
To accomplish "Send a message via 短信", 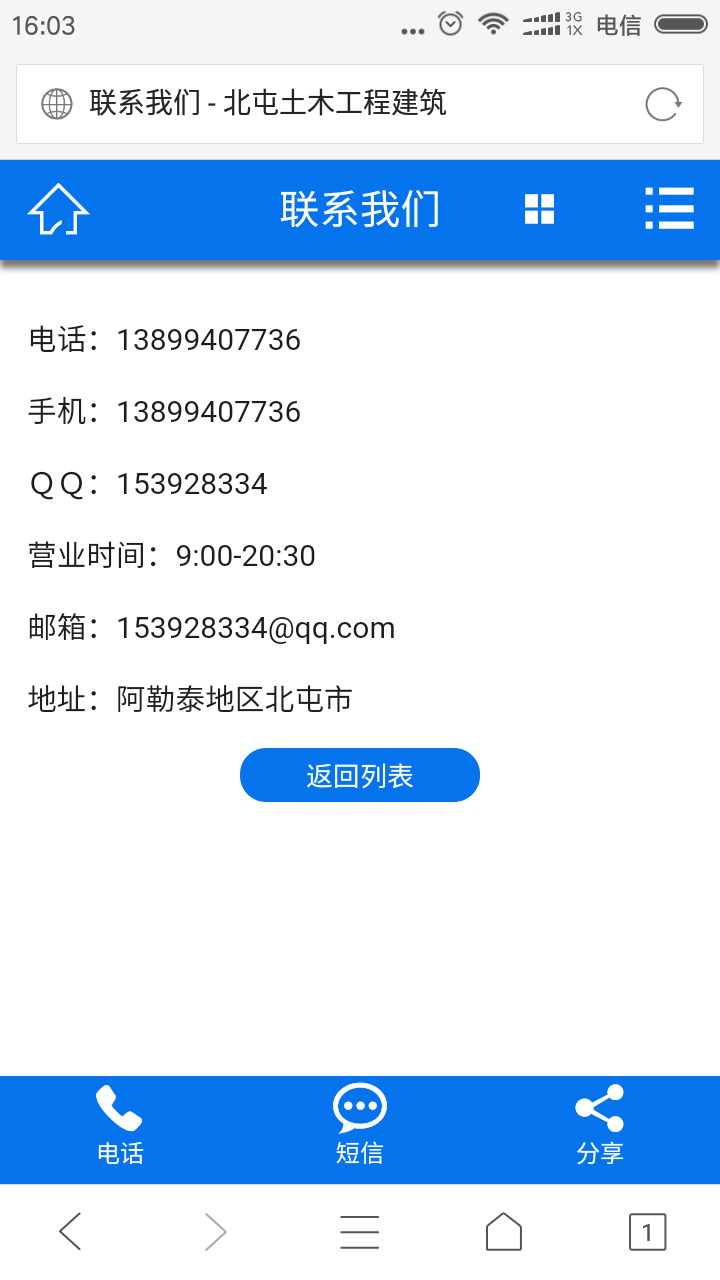I will pos(360,1127).
